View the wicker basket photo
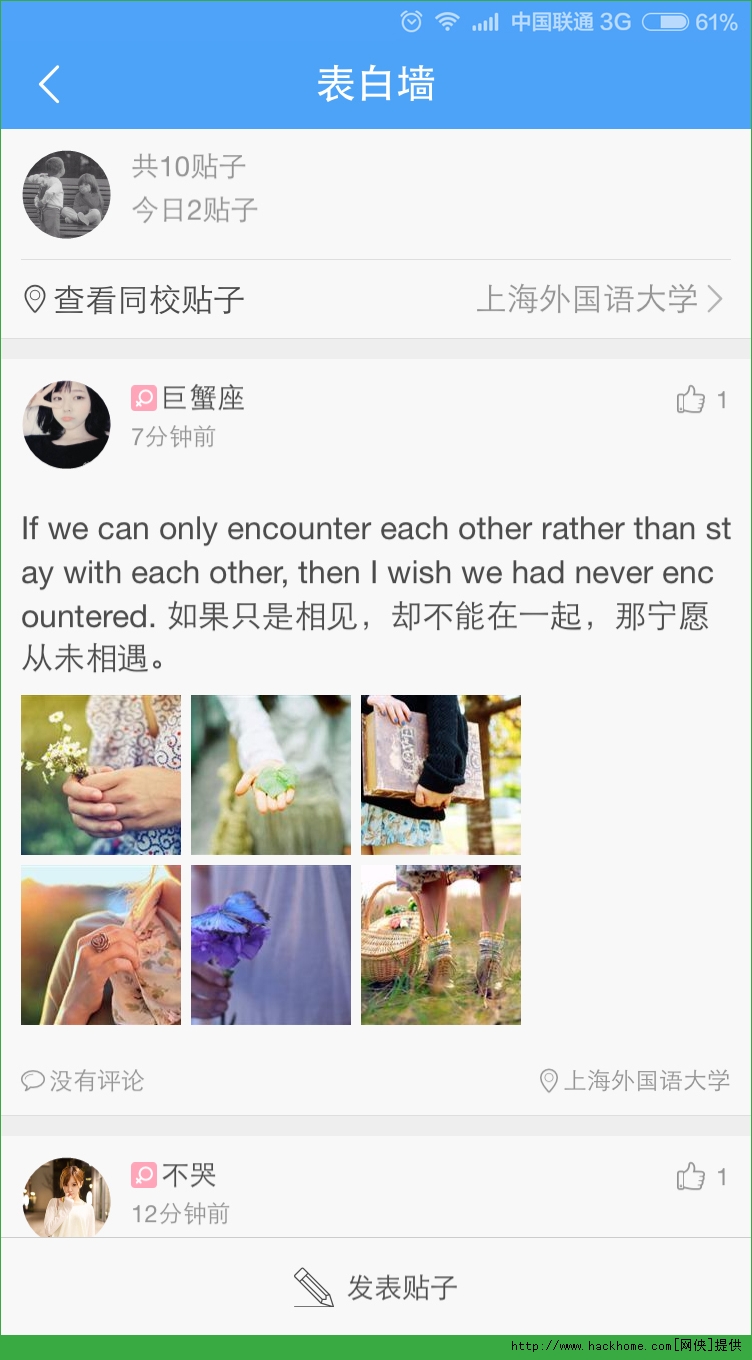Viewport: 752px width, 1360px height. (x=441, y=945)
